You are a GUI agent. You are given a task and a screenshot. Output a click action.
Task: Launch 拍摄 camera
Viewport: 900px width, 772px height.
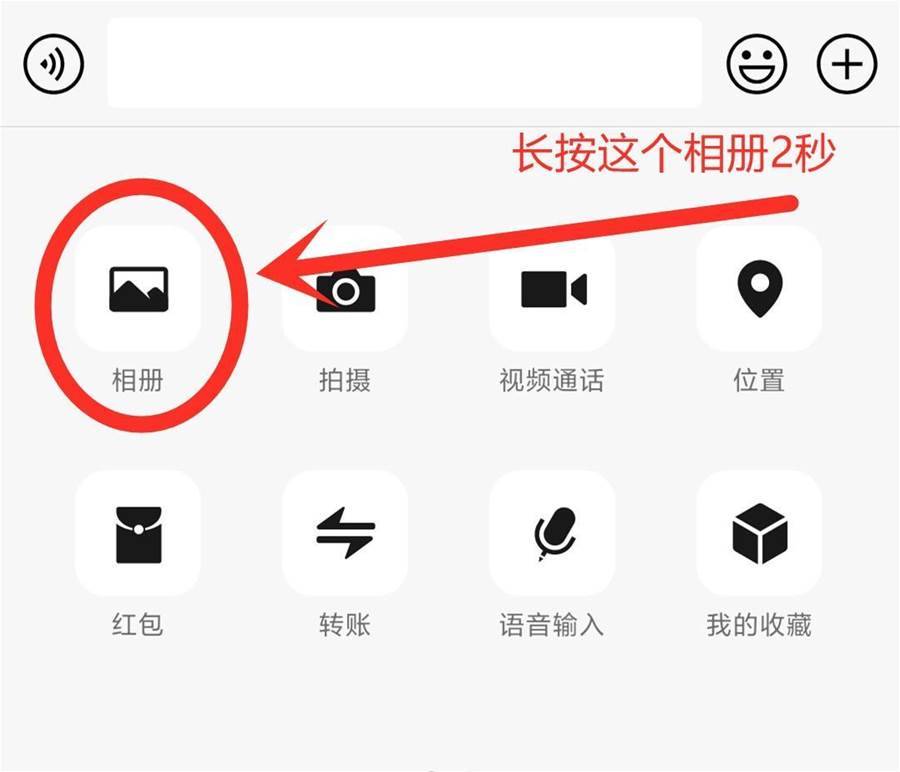(345, 289)
